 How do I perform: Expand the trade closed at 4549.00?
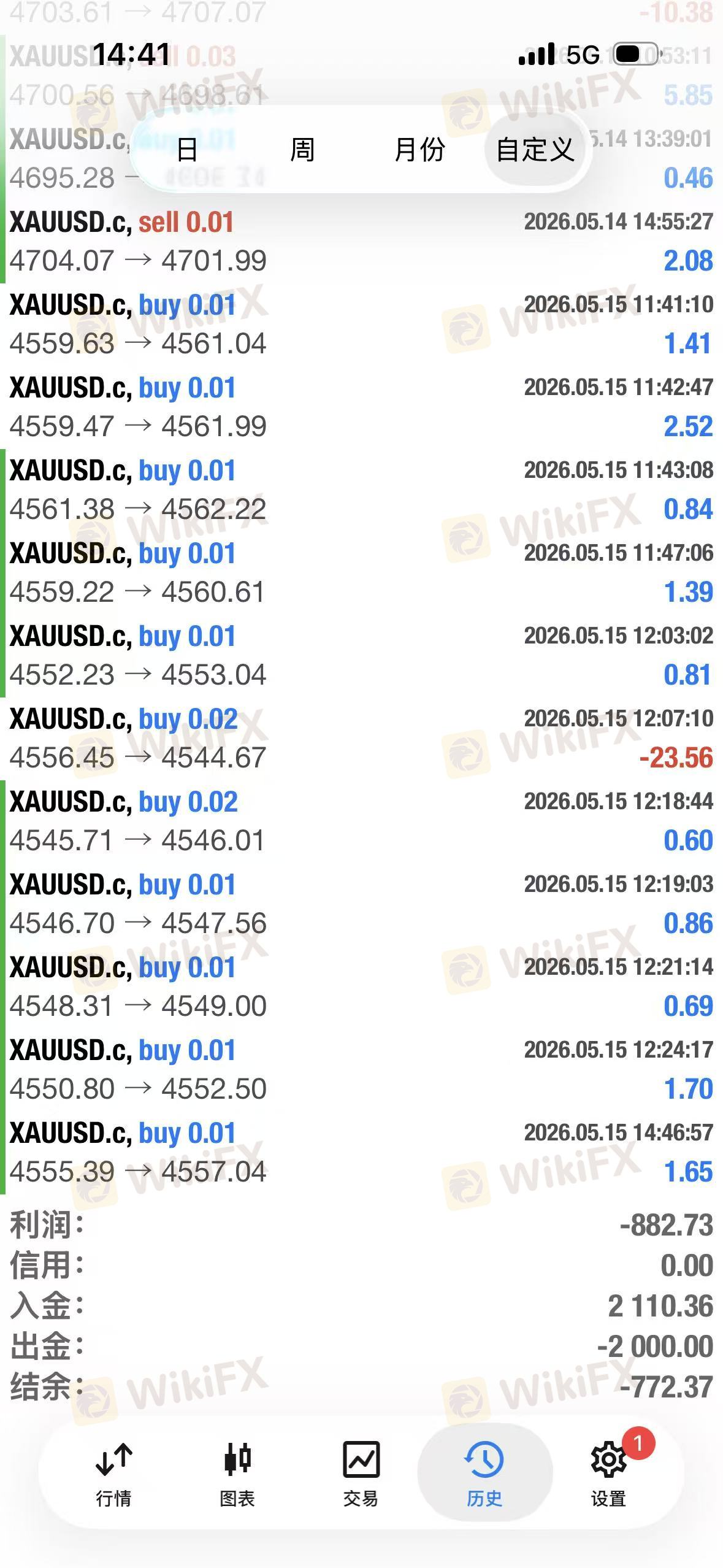pyautogui.click(x=361, y=987)
